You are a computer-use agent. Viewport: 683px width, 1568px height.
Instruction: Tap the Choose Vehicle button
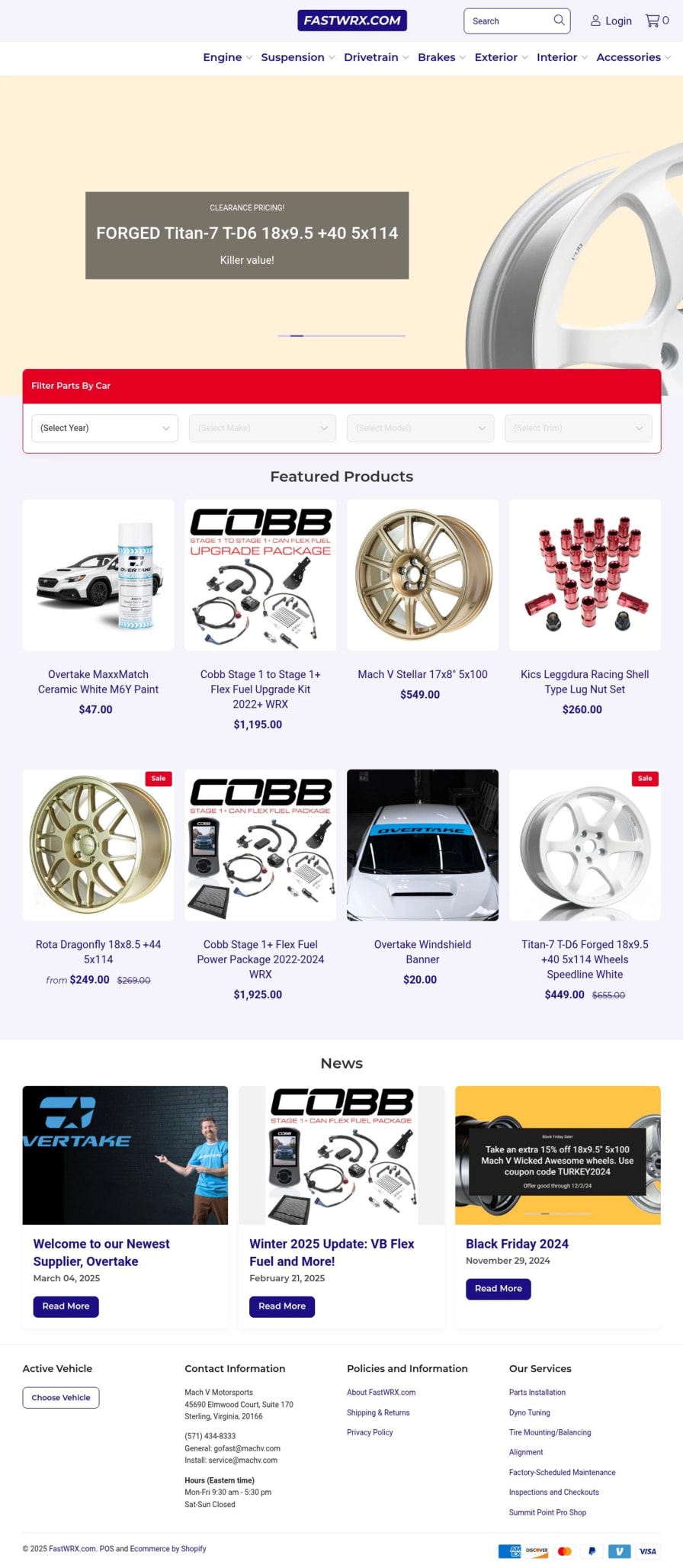[61, 1397]
